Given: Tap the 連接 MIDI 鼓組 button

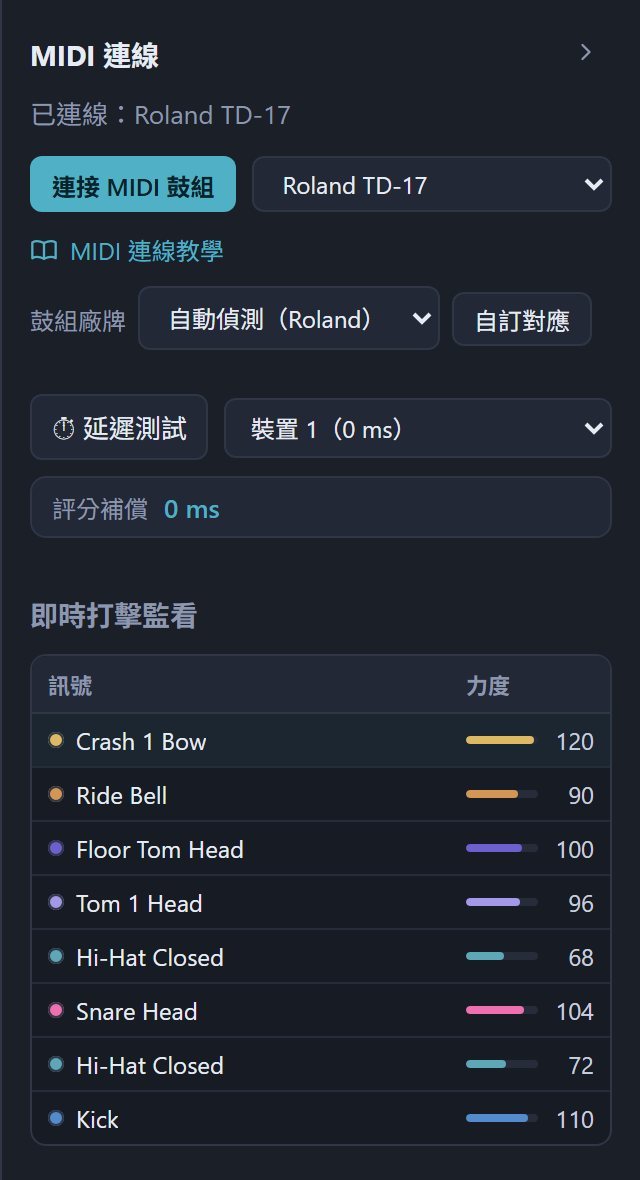Looking at the screenshot, I should pos(133,184).
